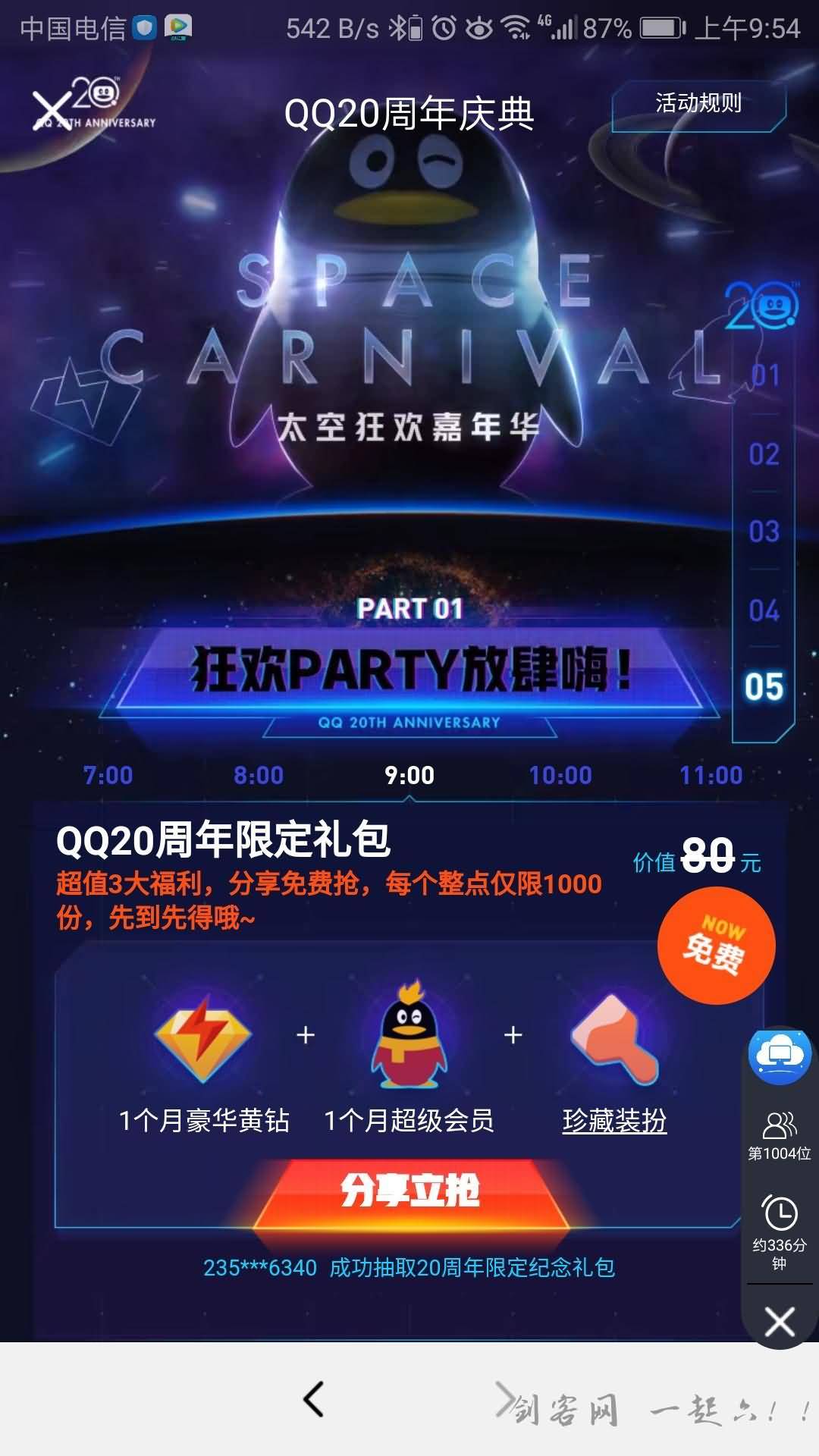The width and height of the screenshot is (819, 1456).
Task: Close the QQ anniversary page
Action: pos(52,110)
